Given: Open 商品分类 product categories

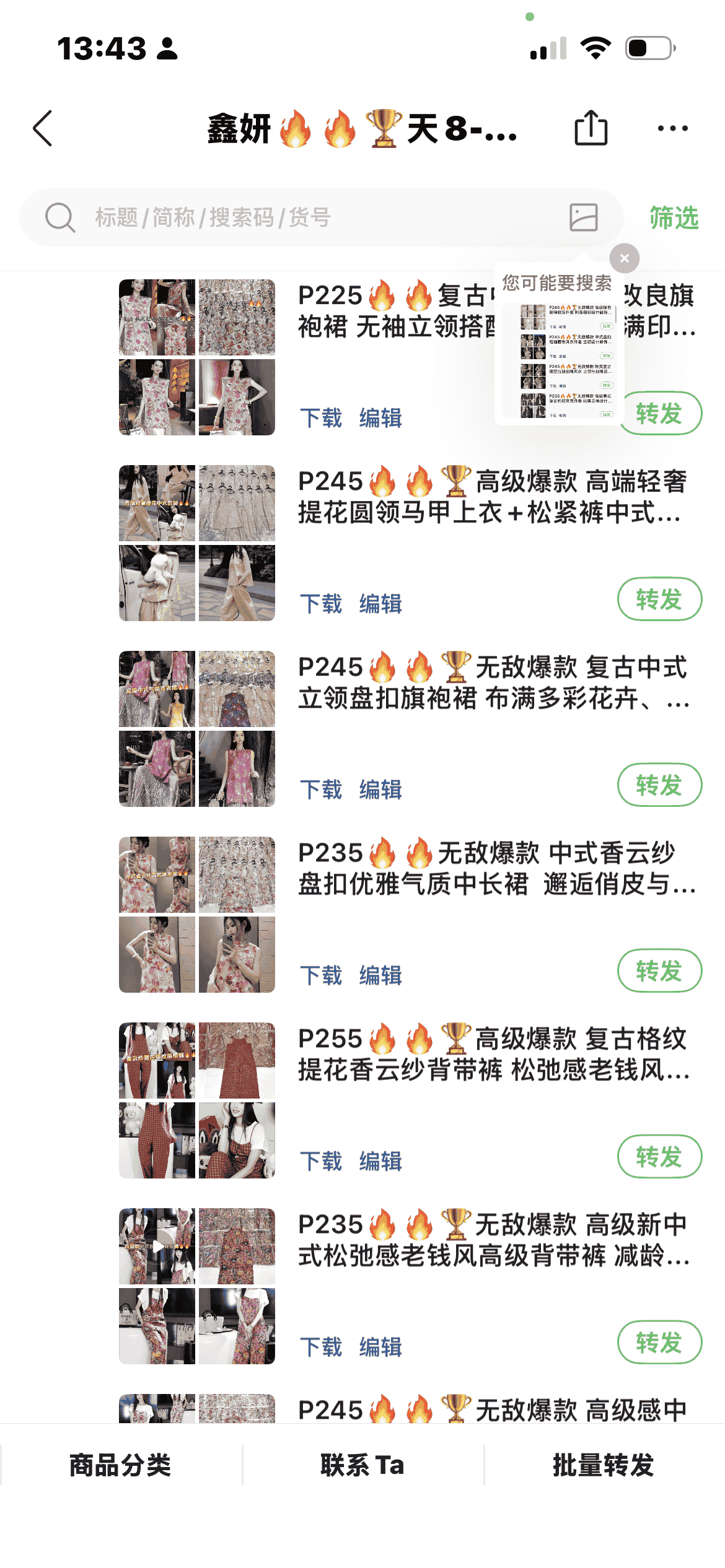Looking at the screenshot, I should click(120, 1465).
